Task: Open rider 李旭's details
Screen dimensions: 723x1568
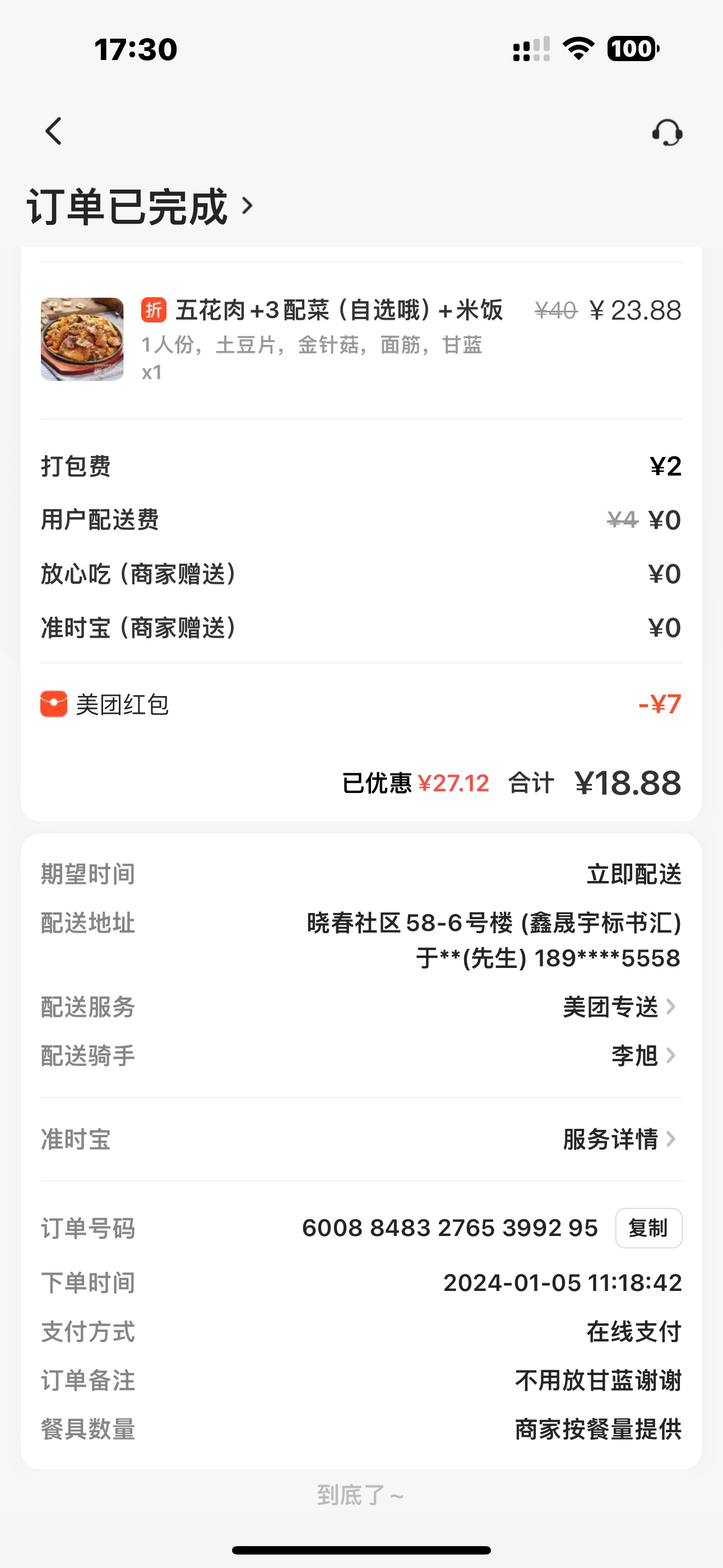Action: click(643, 1055)
